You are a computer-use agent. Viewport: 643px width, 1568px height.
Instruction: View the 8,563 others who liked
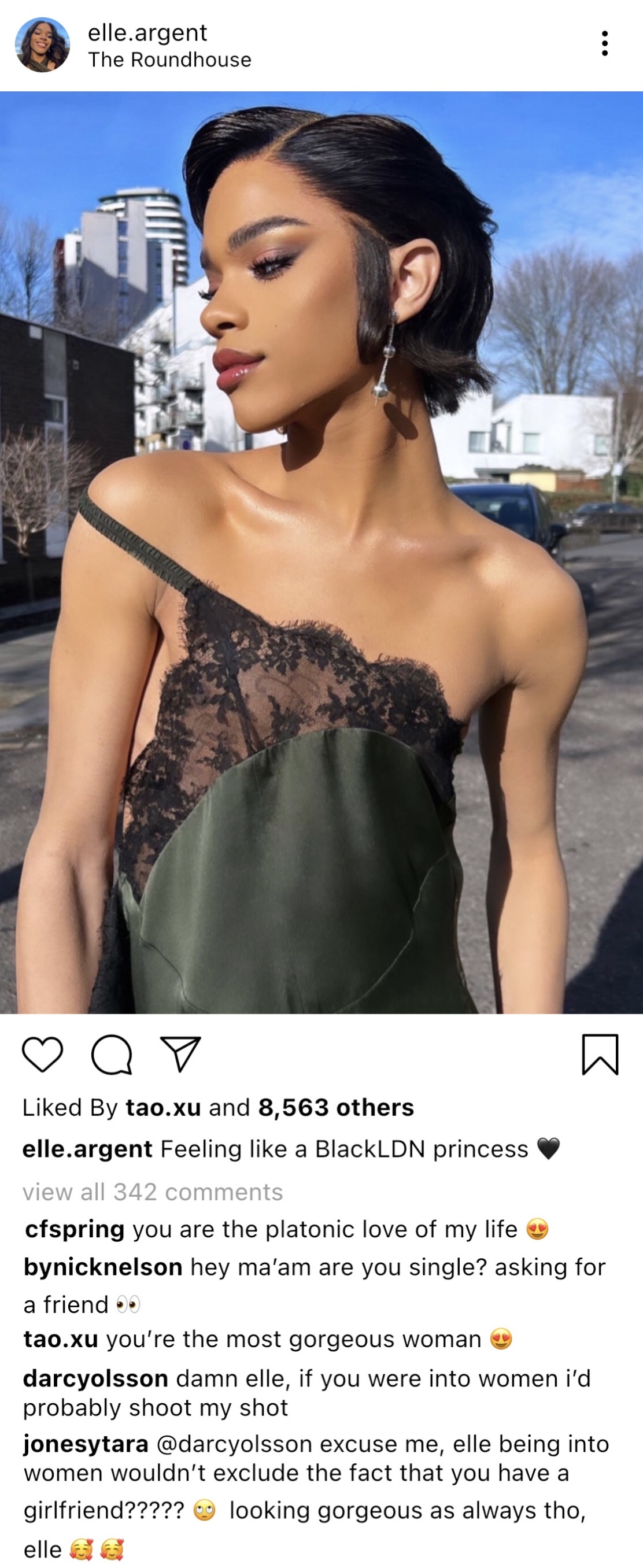pyautogui.click(x=335, y=1107)
